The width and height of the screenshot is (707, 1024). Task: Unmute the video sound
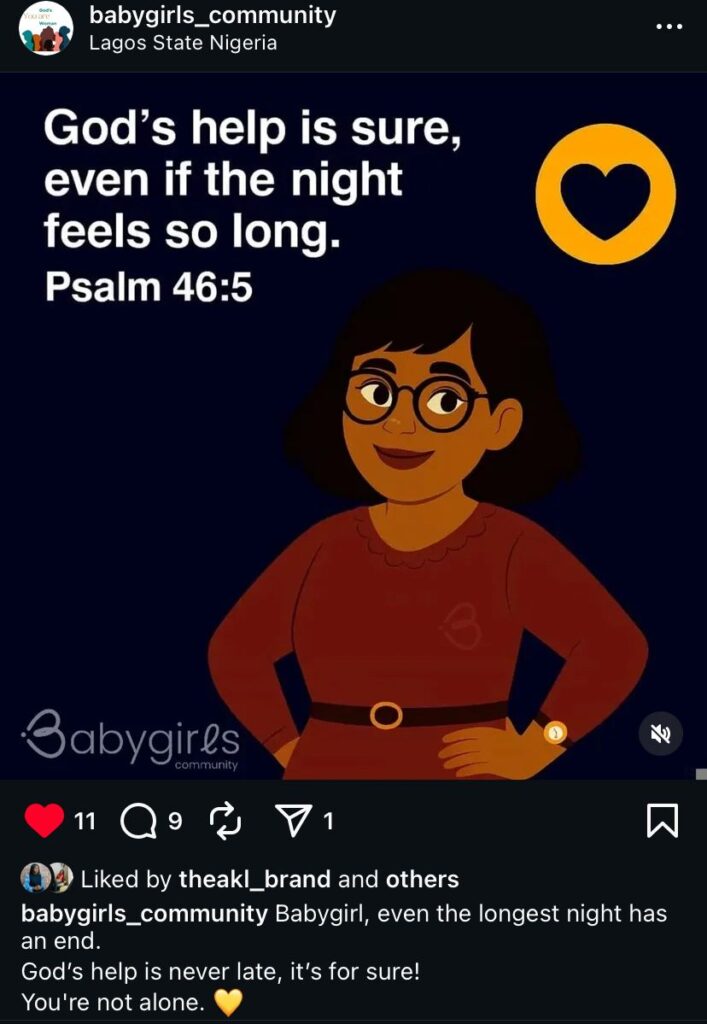[660, 734]
